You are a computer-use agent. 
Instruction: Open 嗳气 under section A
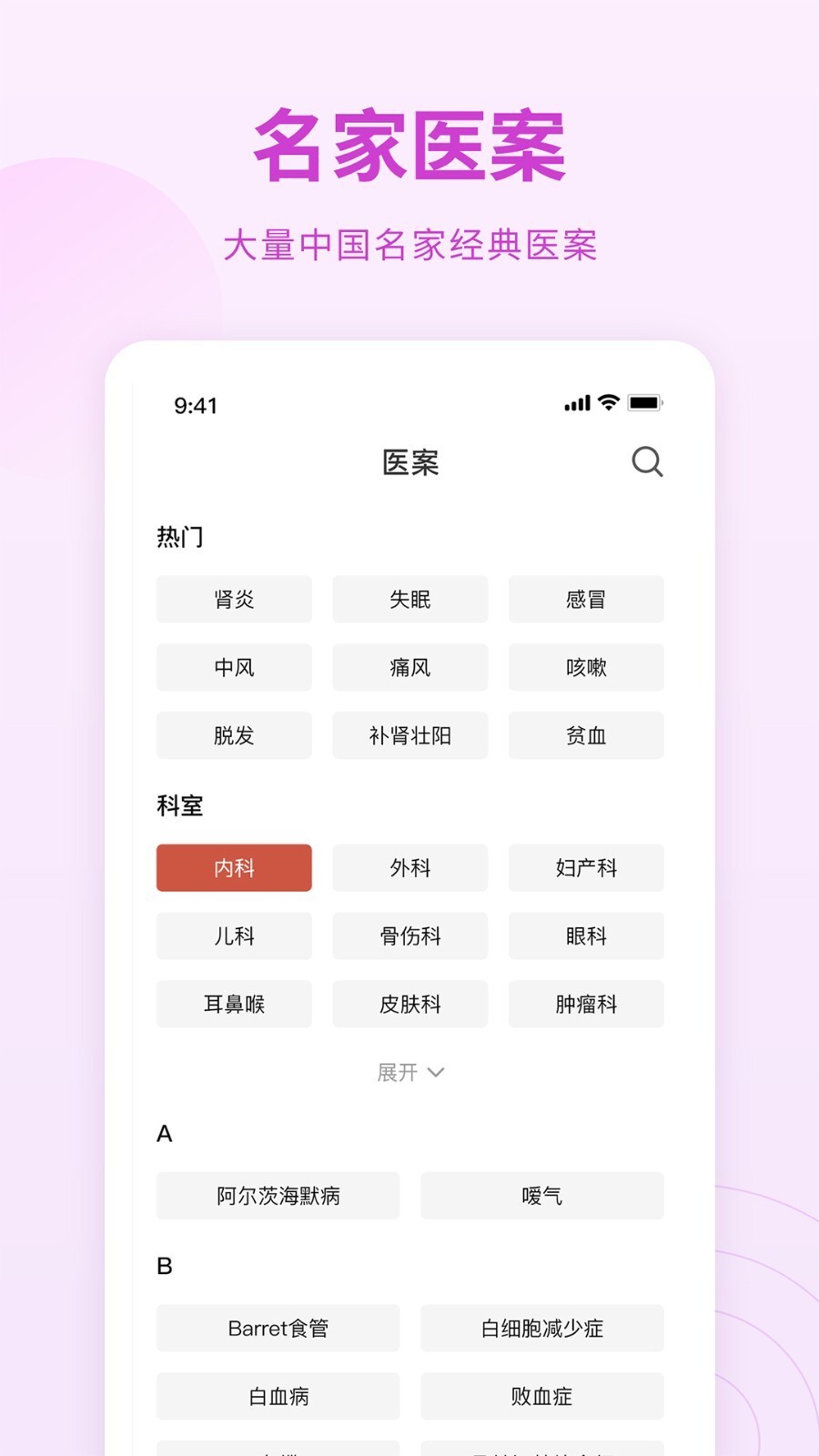(542, 1196)
